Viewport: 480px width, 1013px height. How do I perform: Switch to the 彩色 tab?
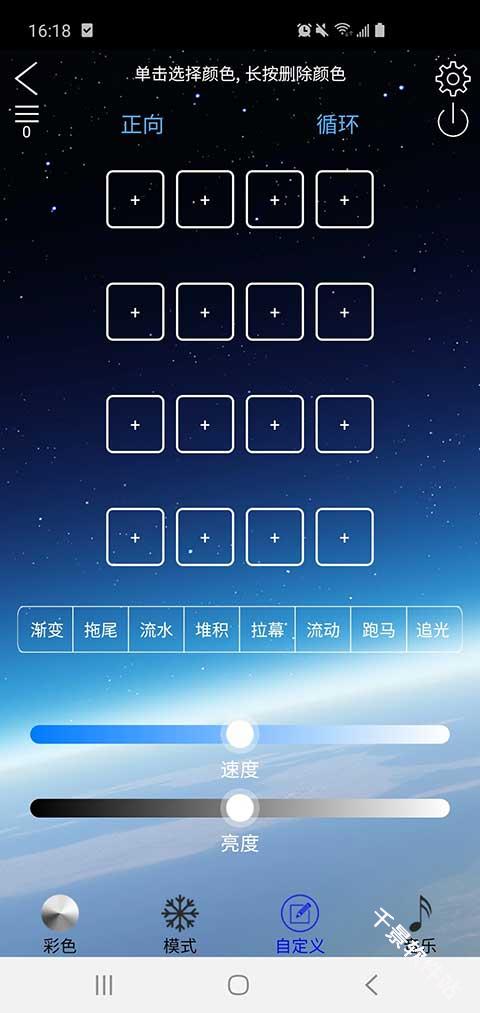tap(59, 925)
